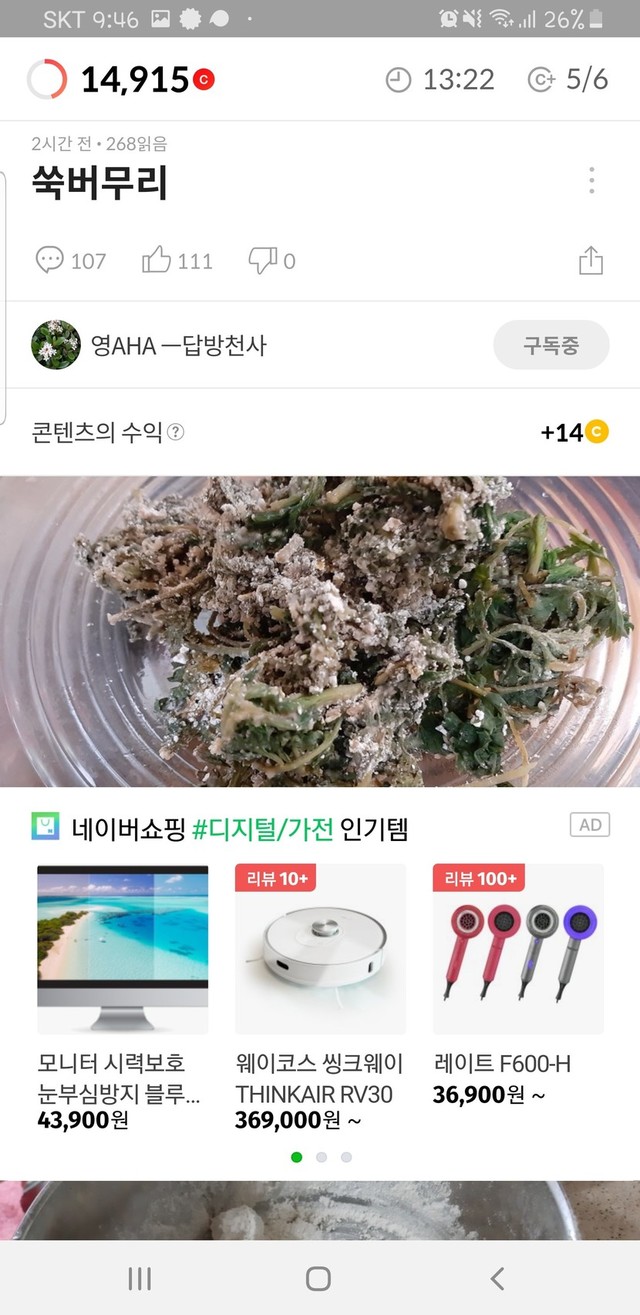The height and width of the screenshot is (1315, 640).
Task: Tap the 구독중 subscription button
Action: pyautogui.click(x=551, y=345)
